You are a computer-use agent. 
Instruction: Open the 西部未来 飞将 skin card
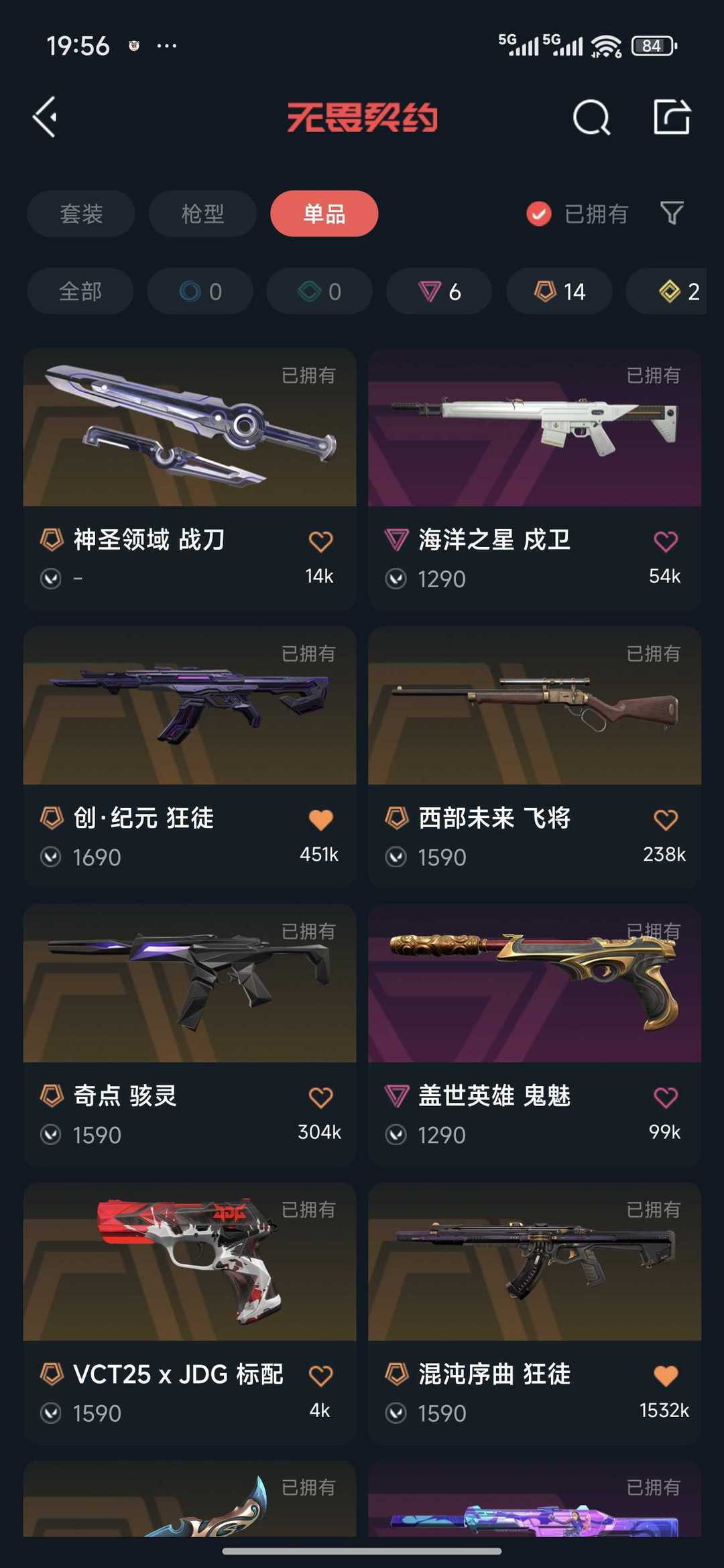(535, 757)
